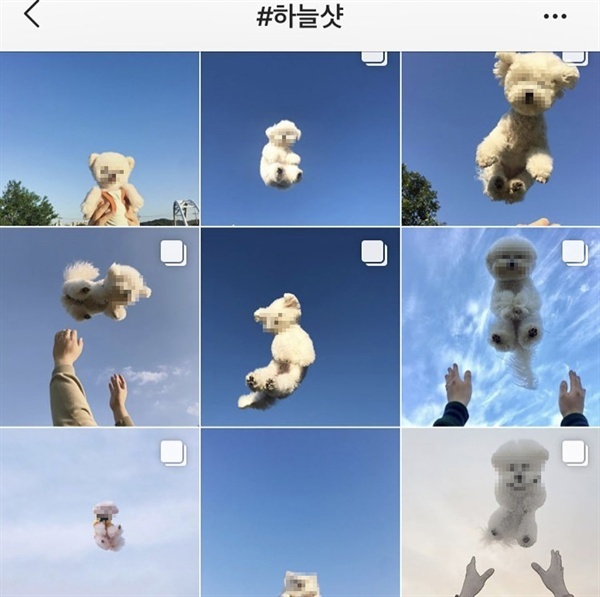The height and width of the screenshot is (597, 600).
Task: Open post of dog tossed above beige sleeves
Action: [99, 327]
